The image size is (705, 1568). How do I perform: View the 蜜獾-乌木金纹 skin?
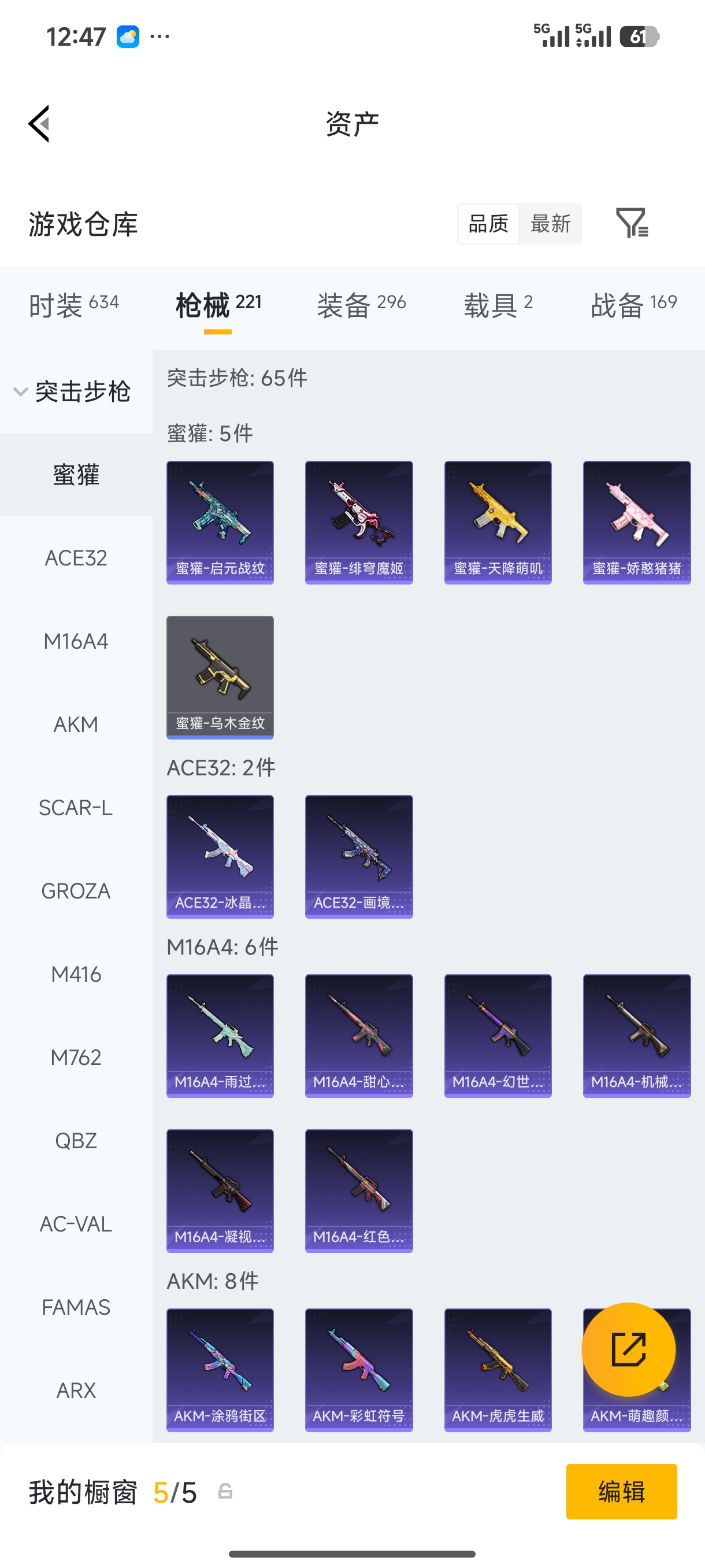click(220, 677)
